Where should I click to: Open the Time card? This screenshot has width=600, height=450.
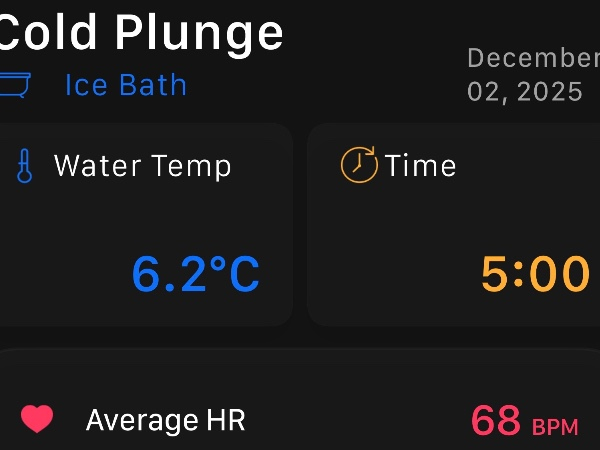coord(455,225)
